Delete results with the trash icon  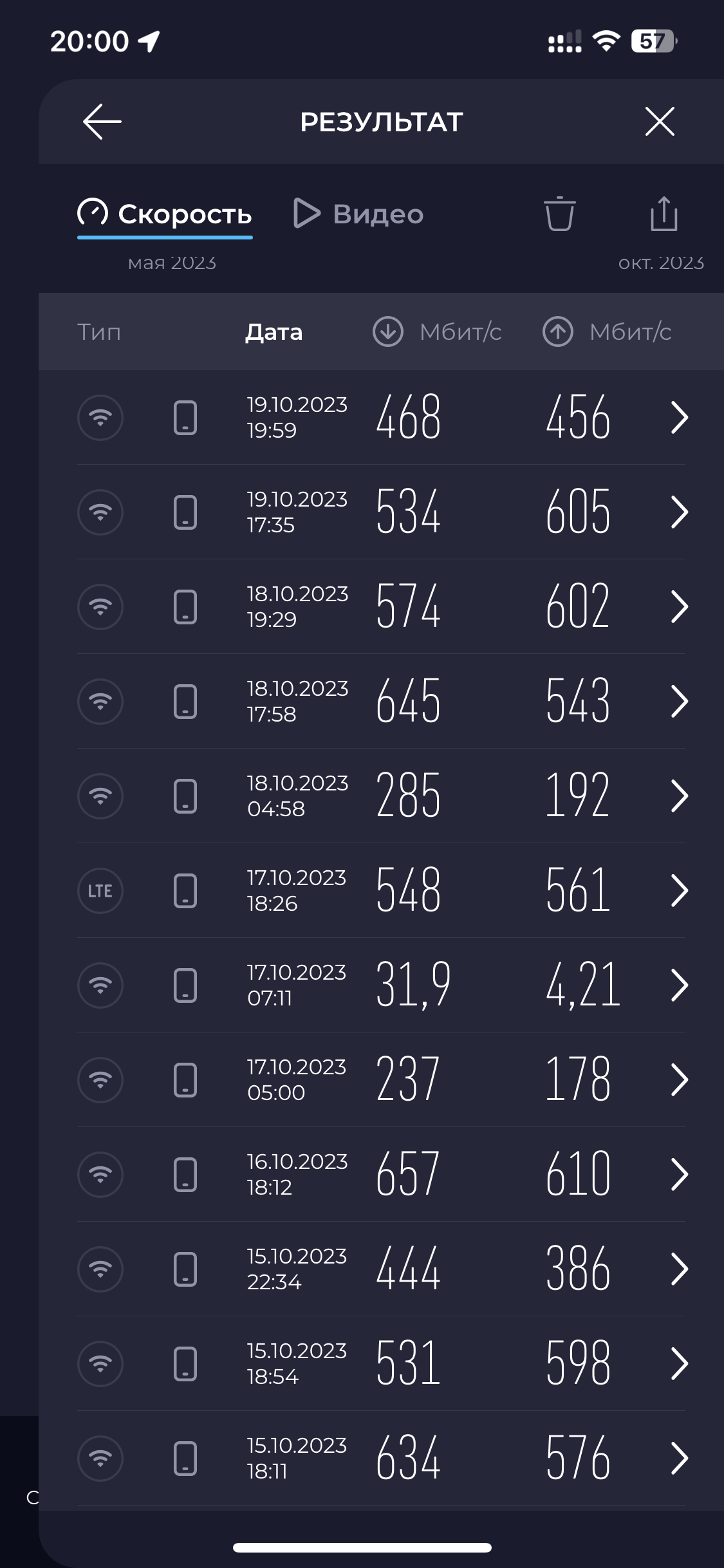pos(559,213)
